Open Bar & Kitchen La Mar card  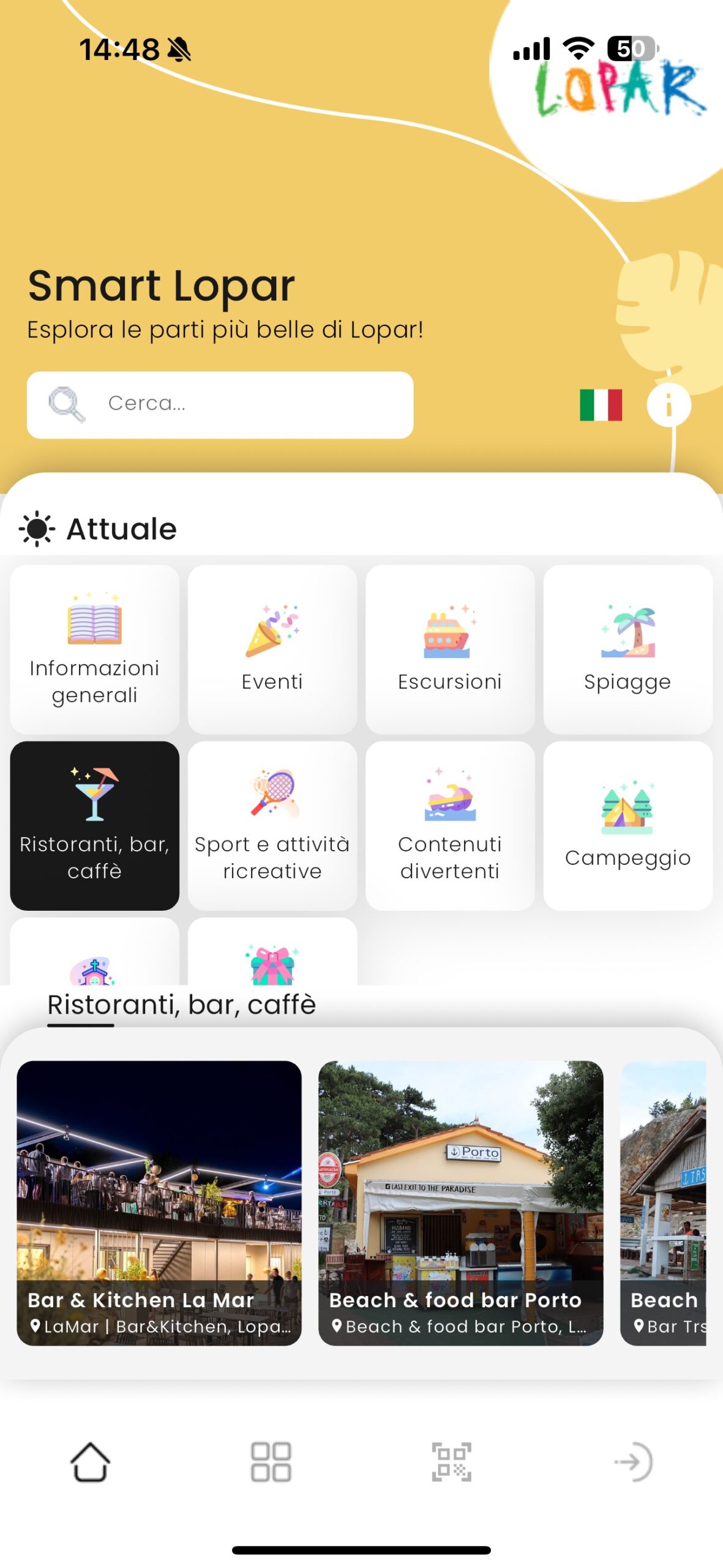[159, 1203]
